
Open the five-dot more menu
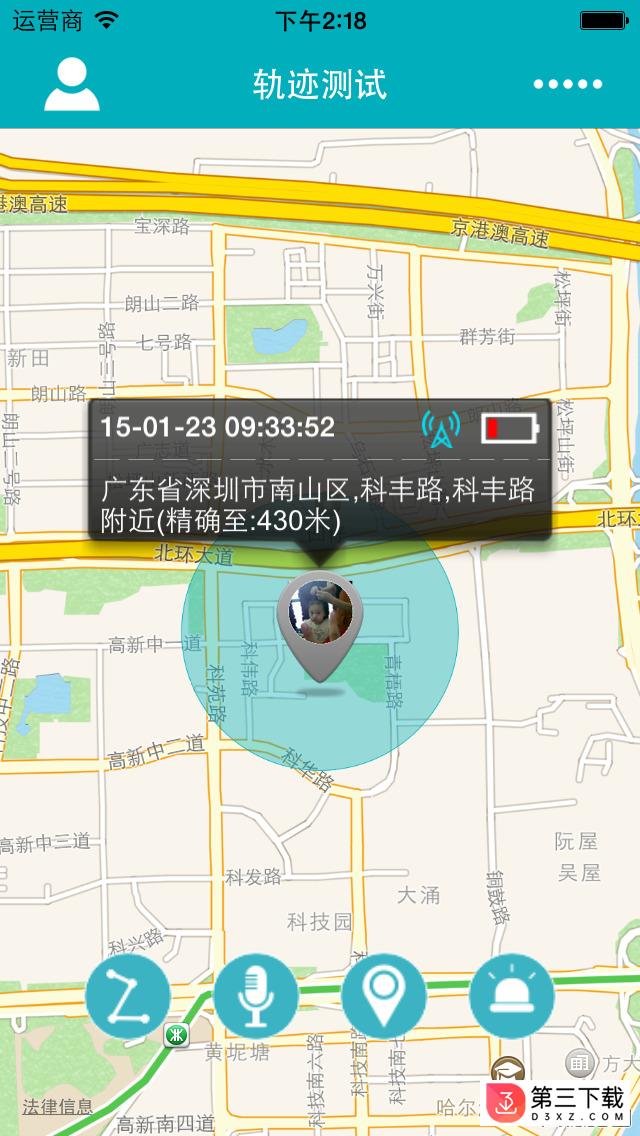[x=568, y=85]
